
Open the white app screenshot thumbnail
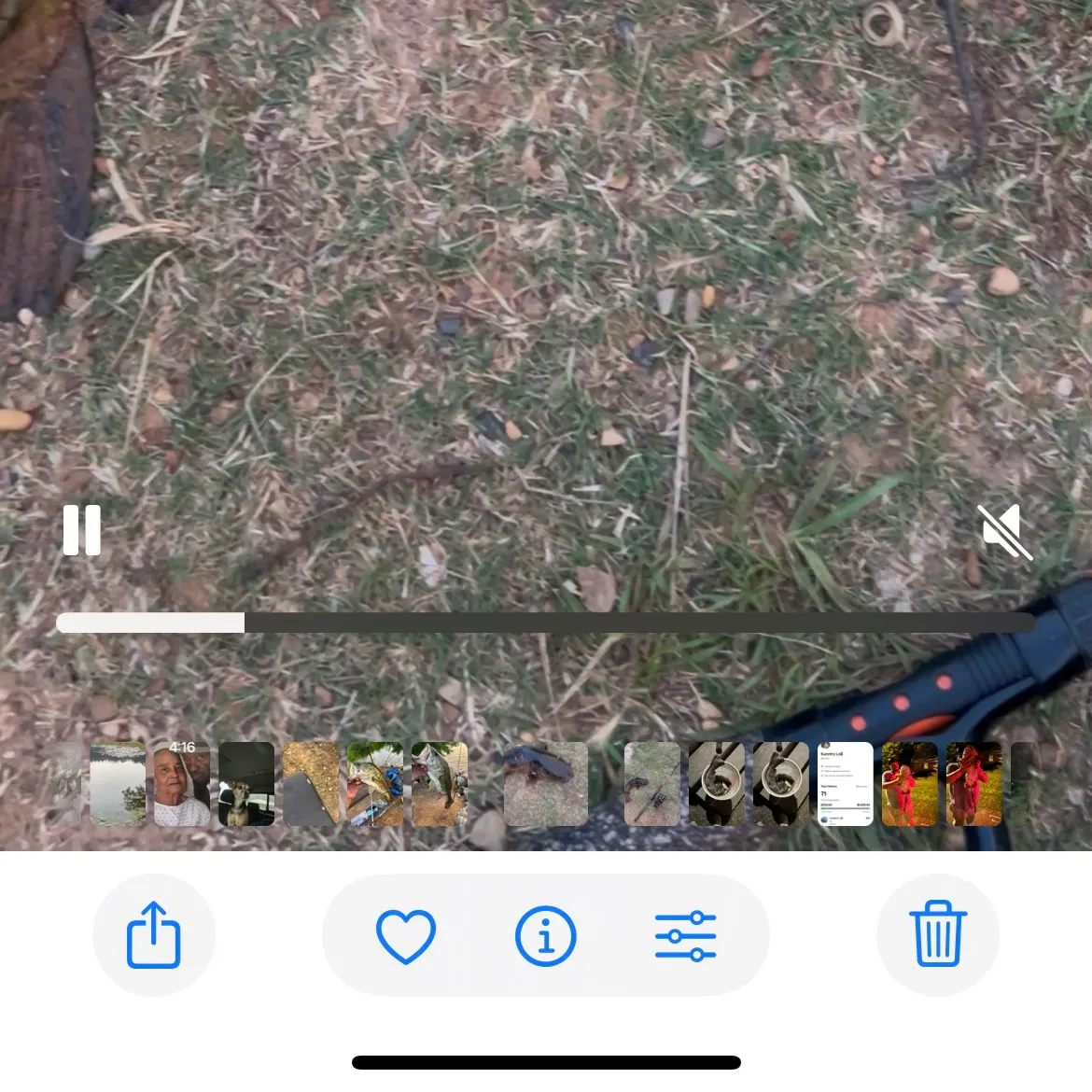point(845,784)
